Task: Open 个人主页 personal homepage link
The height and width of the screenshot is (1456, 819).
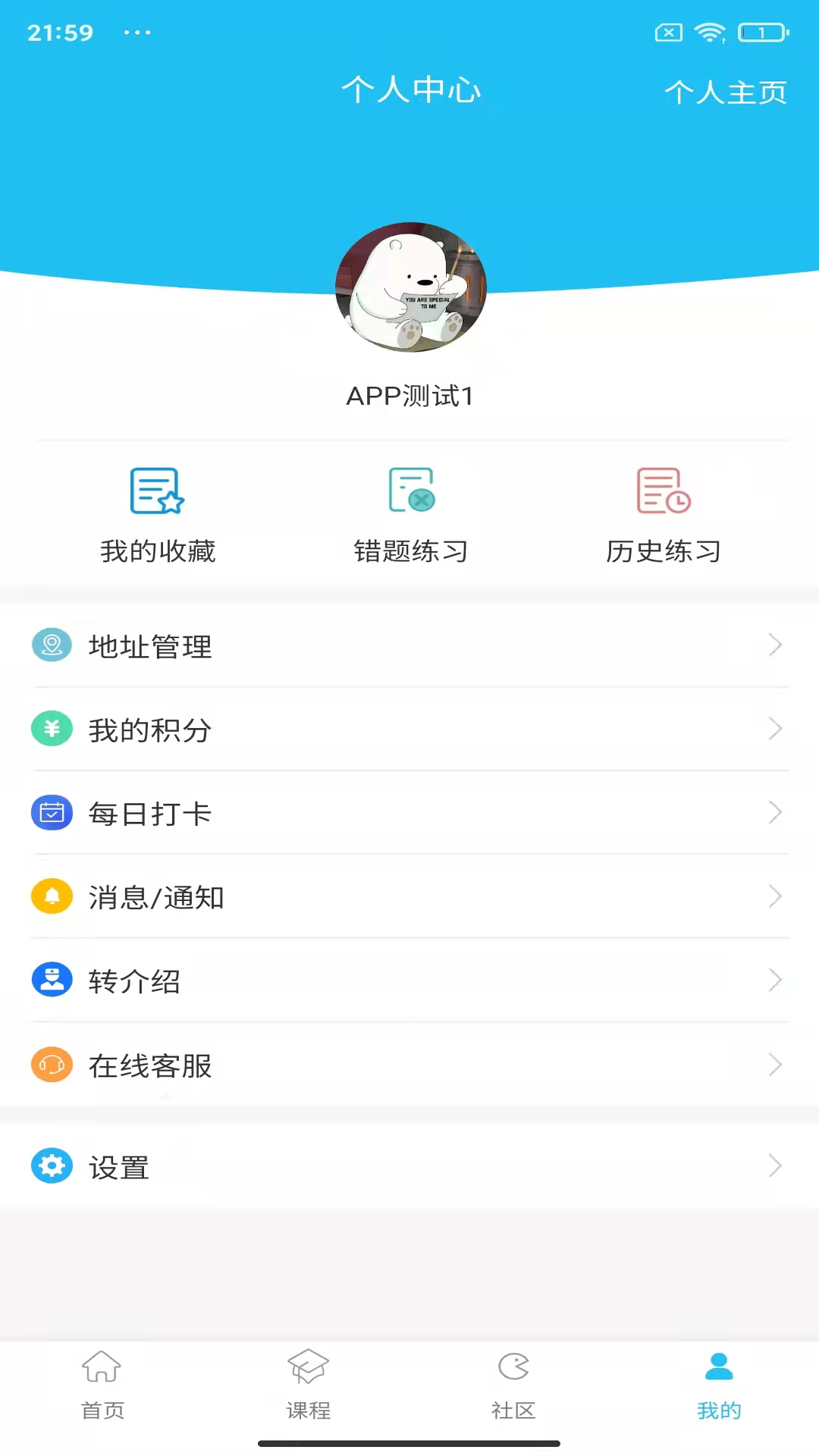Action: coord(726,93)
